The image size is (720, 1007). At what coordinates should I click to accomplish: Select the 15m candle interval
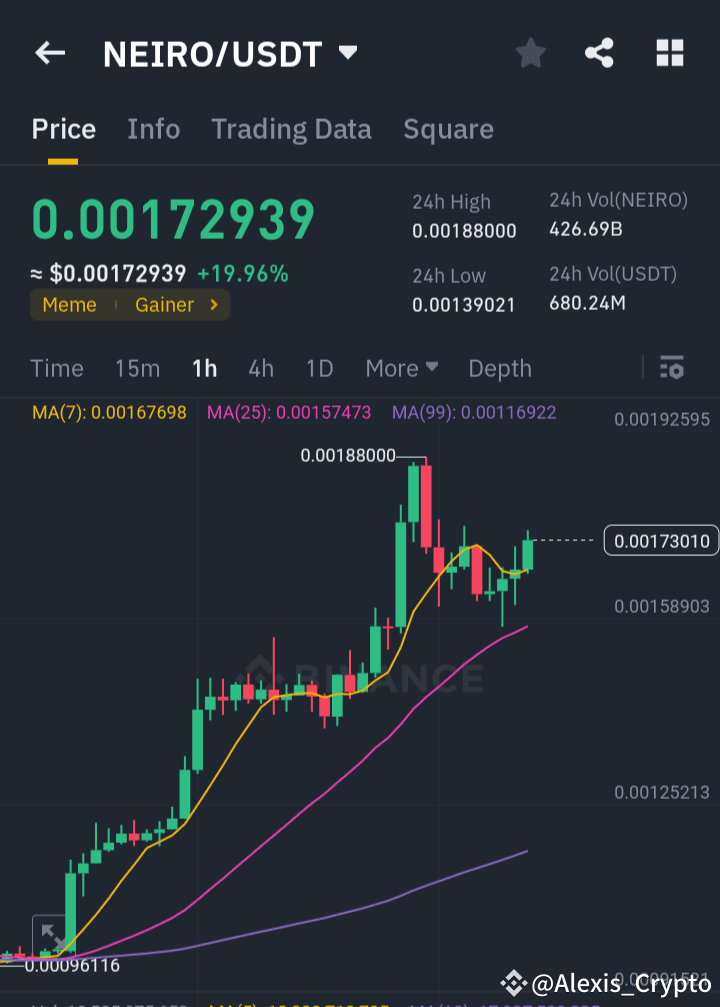pos(137,368)
